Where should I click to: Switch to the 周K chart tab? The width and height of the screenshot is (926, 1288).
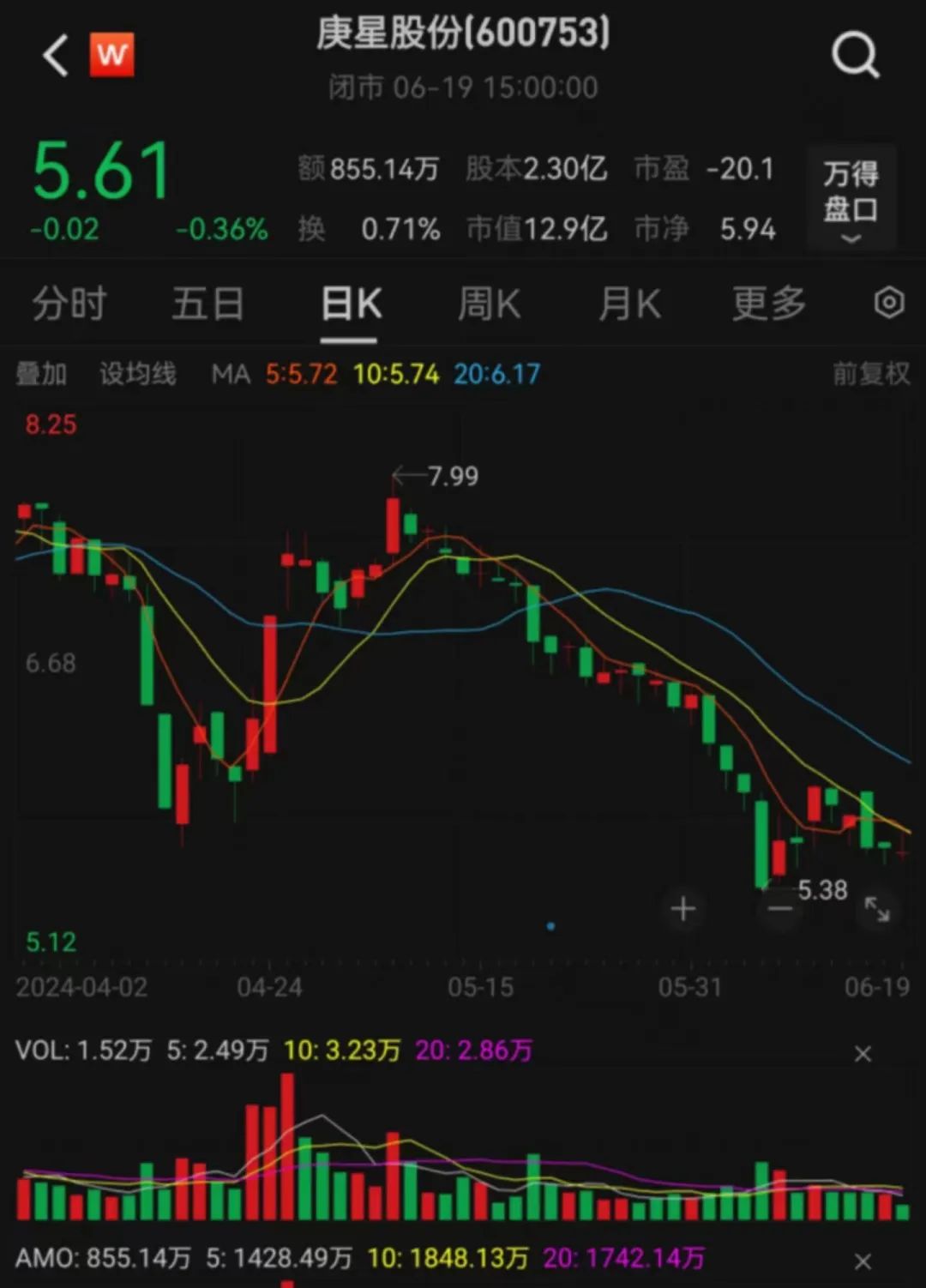489,304
